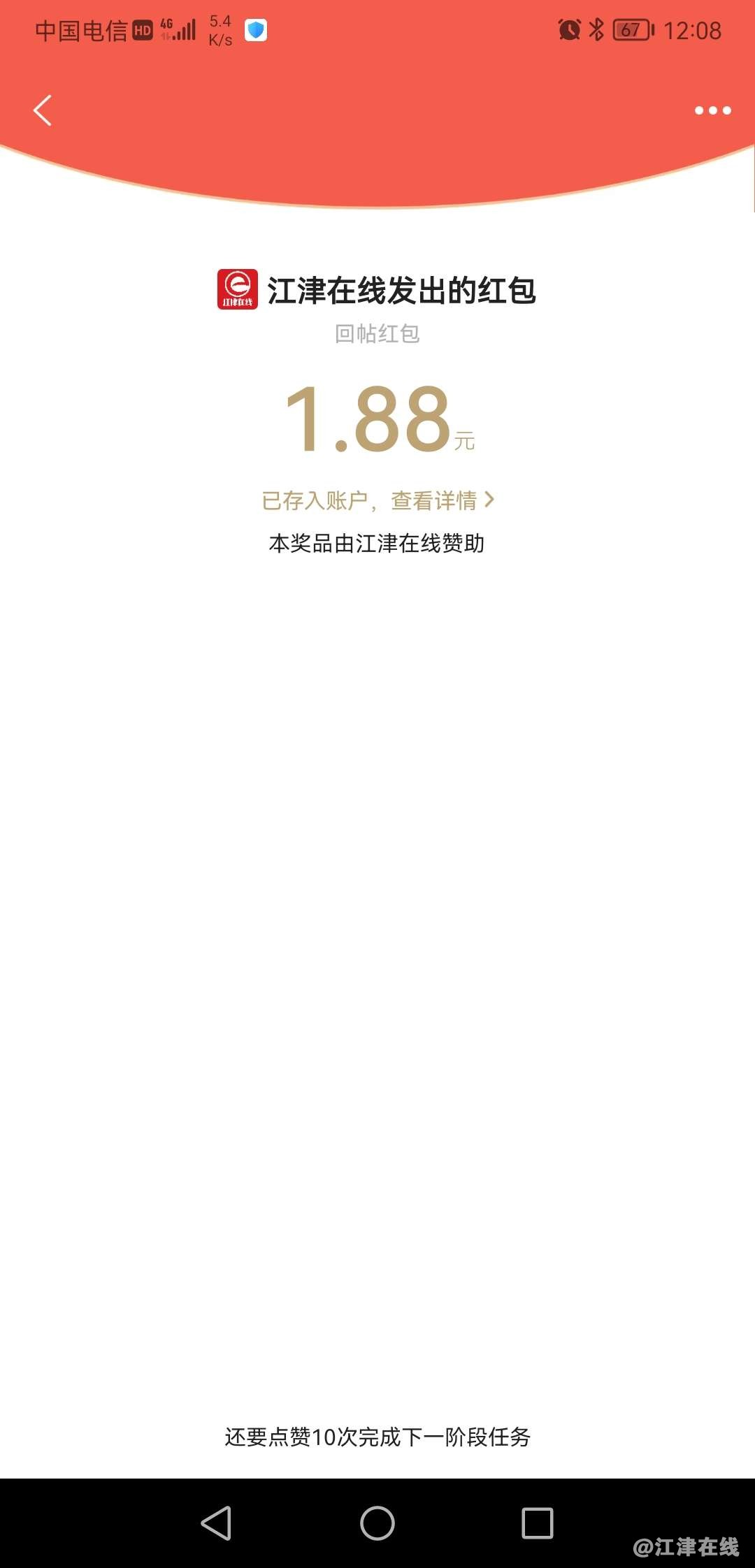
Task: Open 已存入账户，查看详情 link
Action: point(377,500)
